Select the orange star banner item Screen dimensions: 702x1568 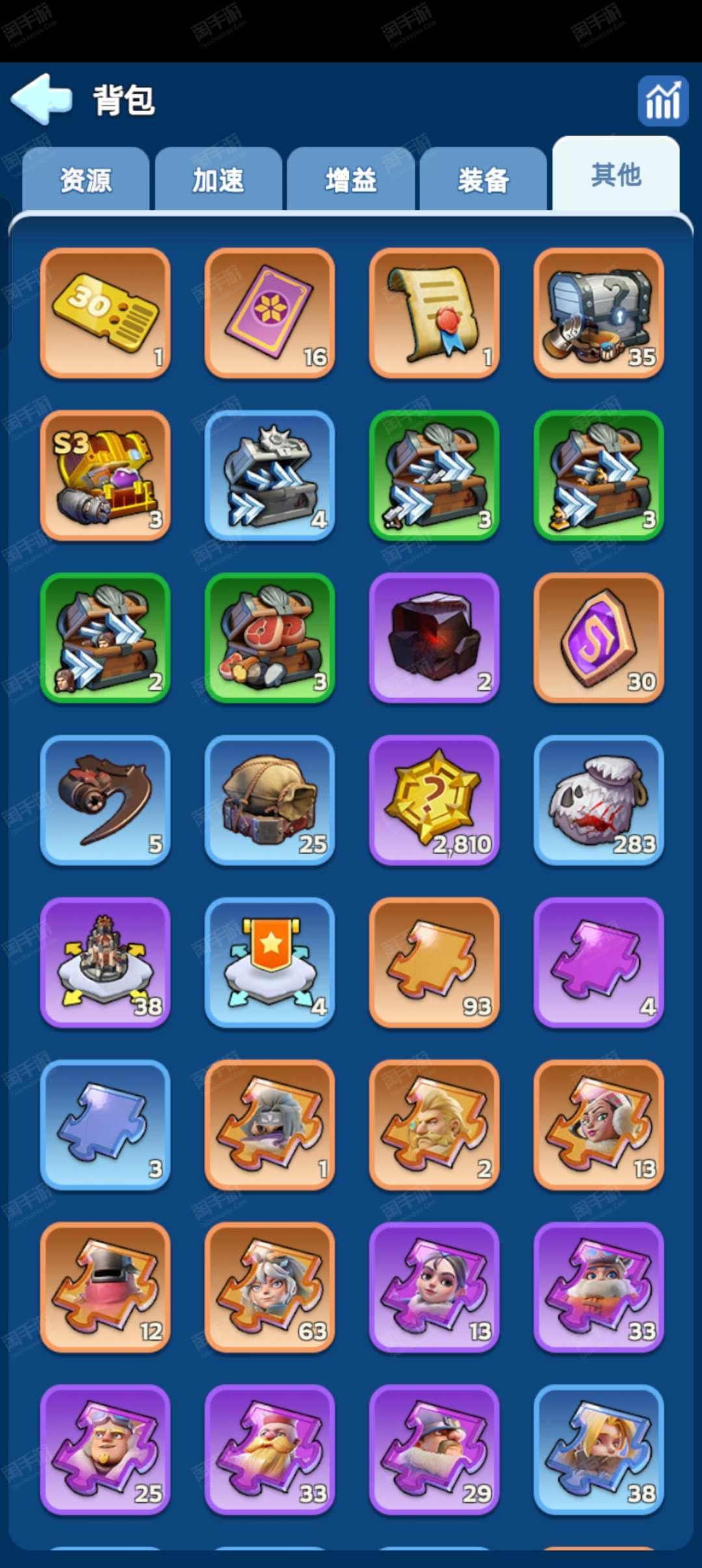point(270,963)
